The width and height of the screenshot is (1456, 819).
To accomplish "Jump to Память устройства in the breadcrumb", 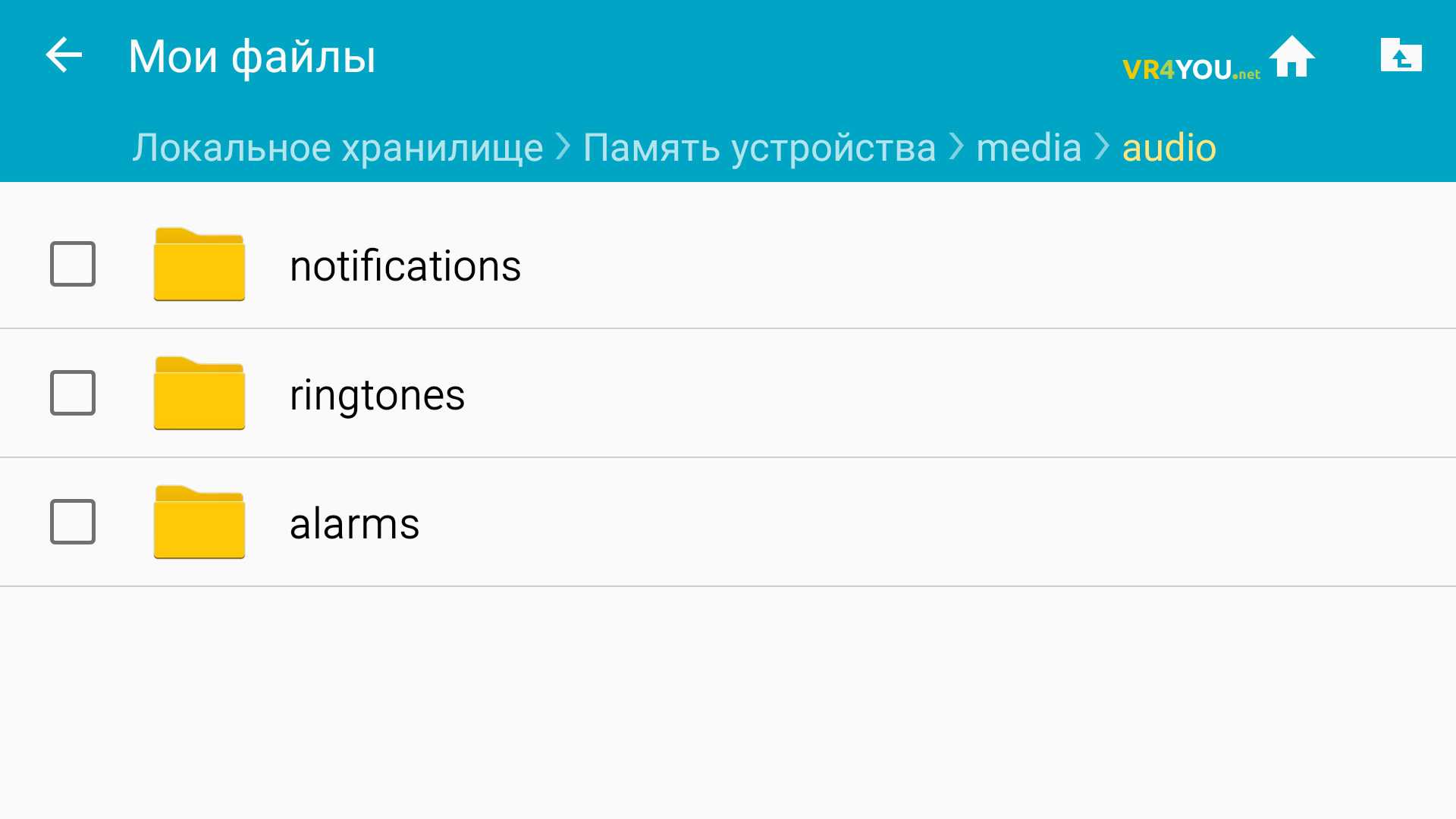I will [x=759, y=147].
